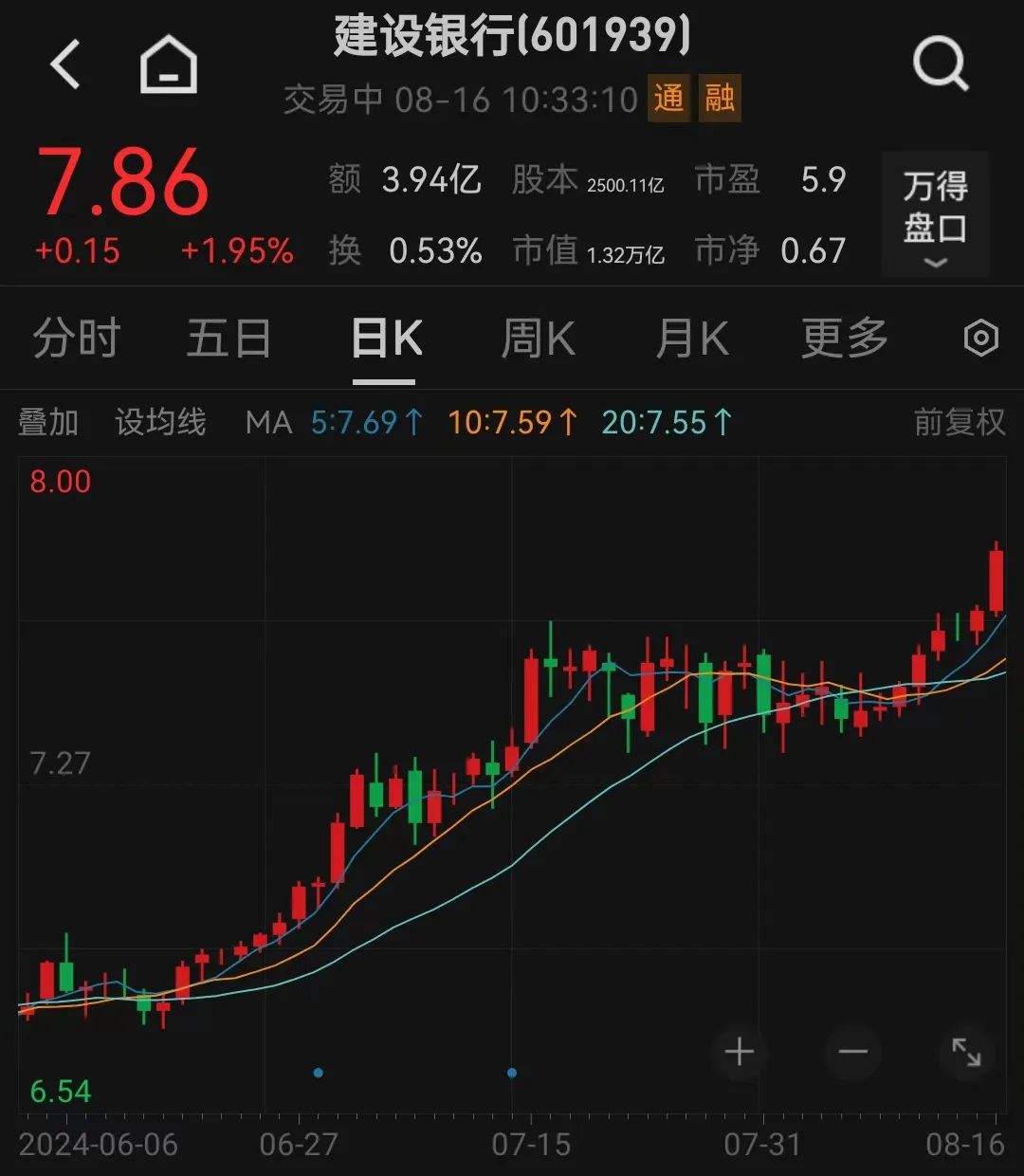The width and height of the screenshot is (1024, 1176).
Task: Switch to the 月K chart tab
Action: pyautogui.click(x=691, y=339)
